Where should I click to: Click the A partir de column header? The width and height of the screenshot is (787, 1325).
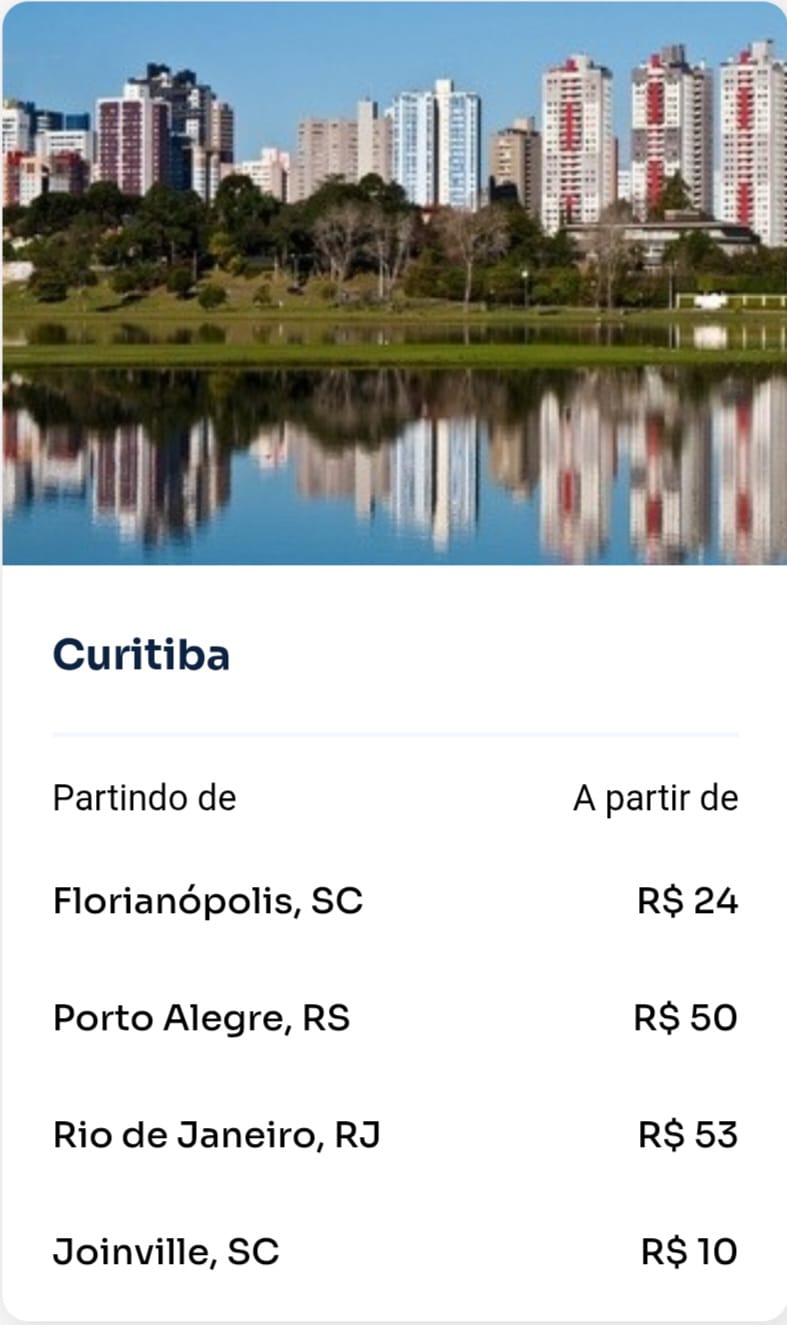pyautogui.click(x=655, y=797)
